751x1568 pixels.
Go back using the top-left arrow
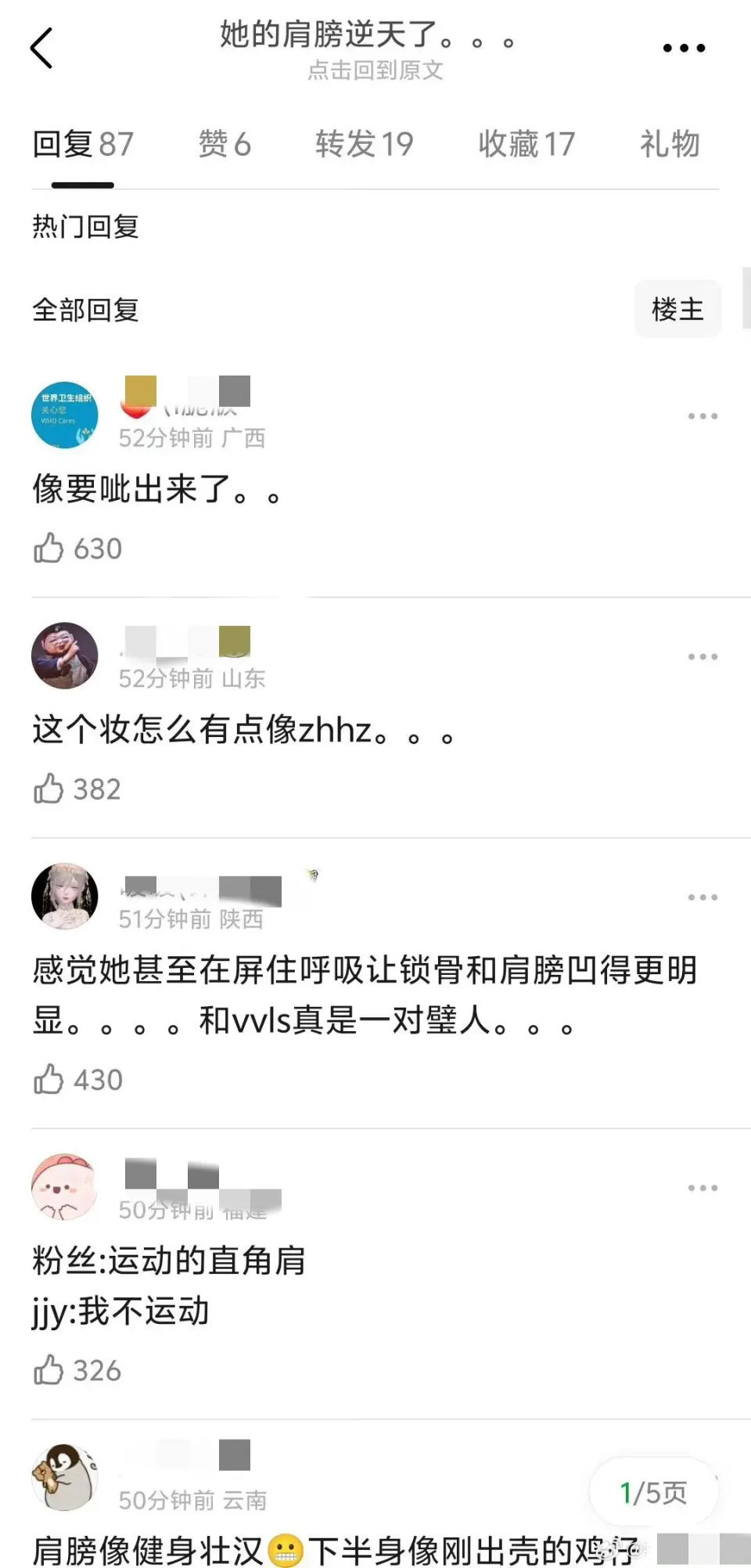point(41,48)
